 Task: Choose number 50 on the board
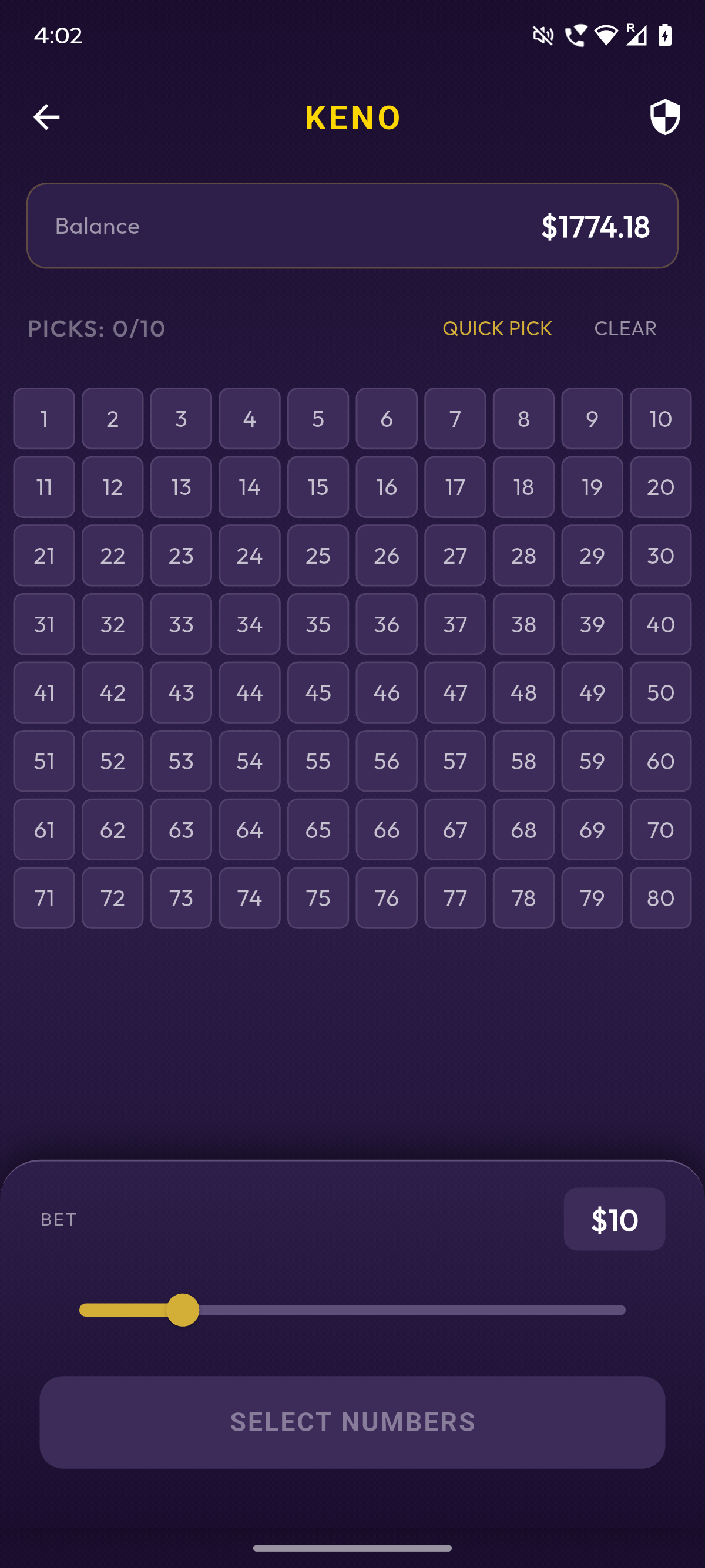pyautogui.click(x=660, y=692)
